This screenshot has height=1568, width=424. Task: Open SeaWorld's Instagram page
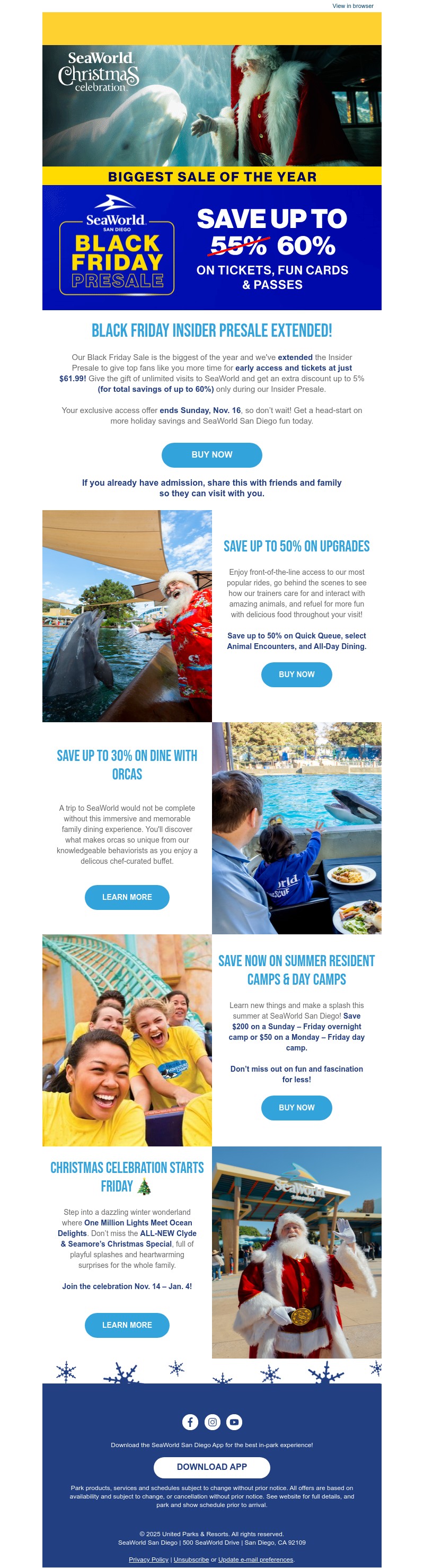pyautogui.click(x=213, y=1422)
